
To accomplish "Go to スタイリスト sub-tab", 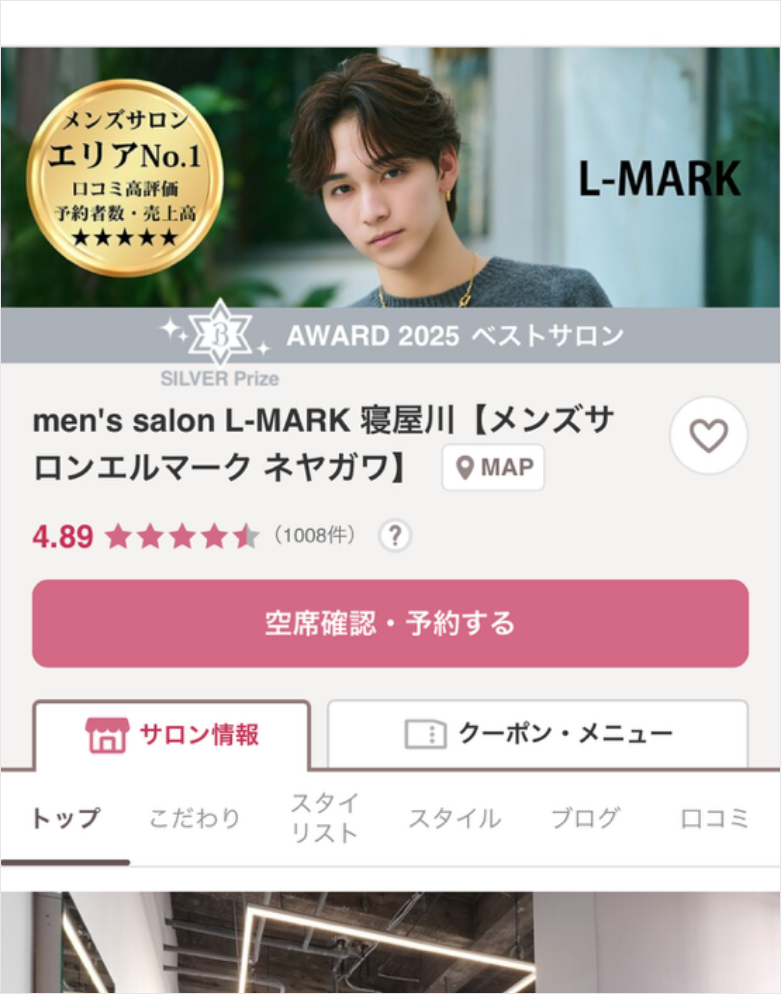I will [x=324, y=818].
